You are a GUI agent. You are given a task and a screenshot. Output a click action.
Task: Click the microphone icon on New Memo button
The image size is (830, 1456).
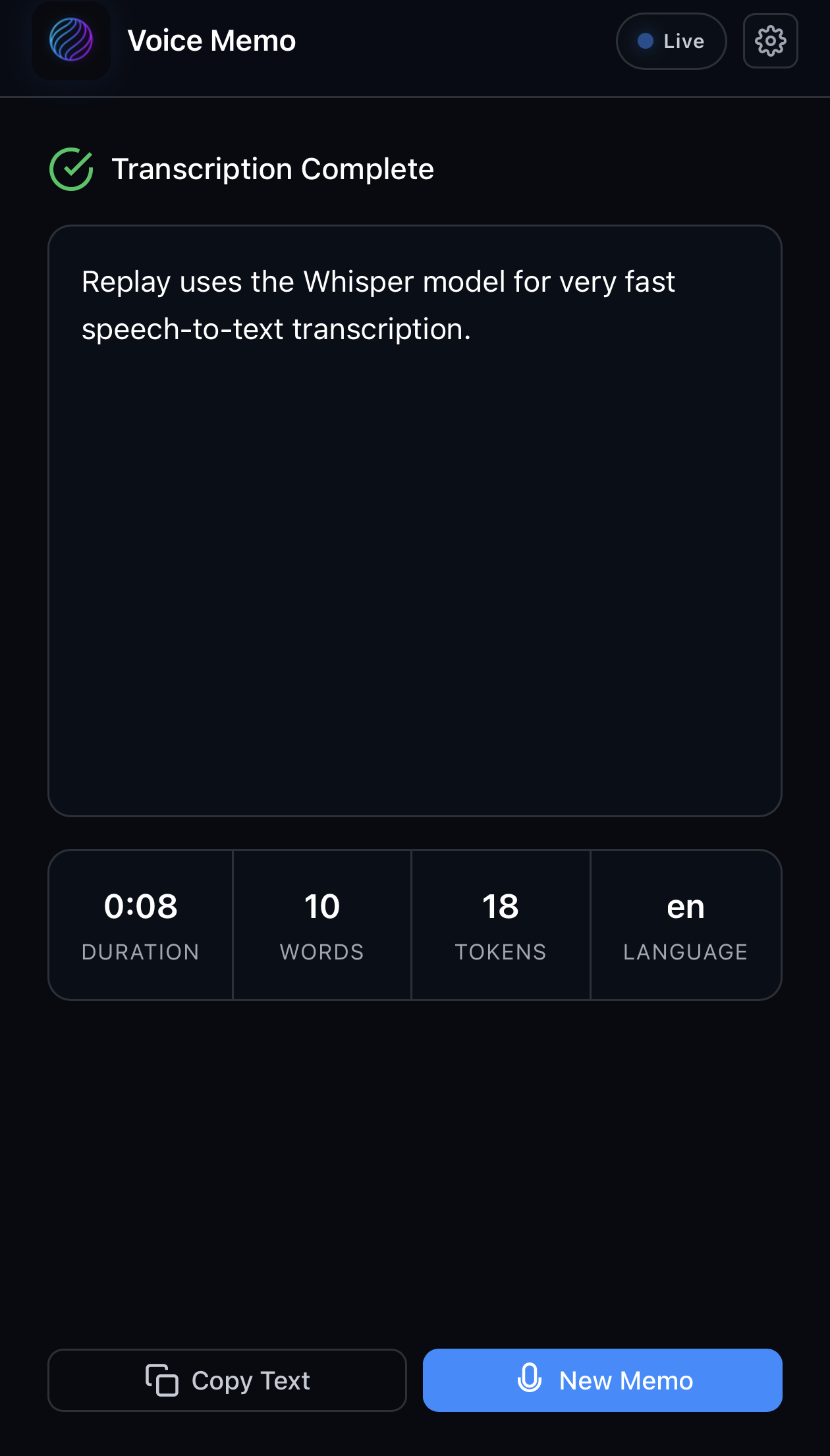tap(530, 1380)
